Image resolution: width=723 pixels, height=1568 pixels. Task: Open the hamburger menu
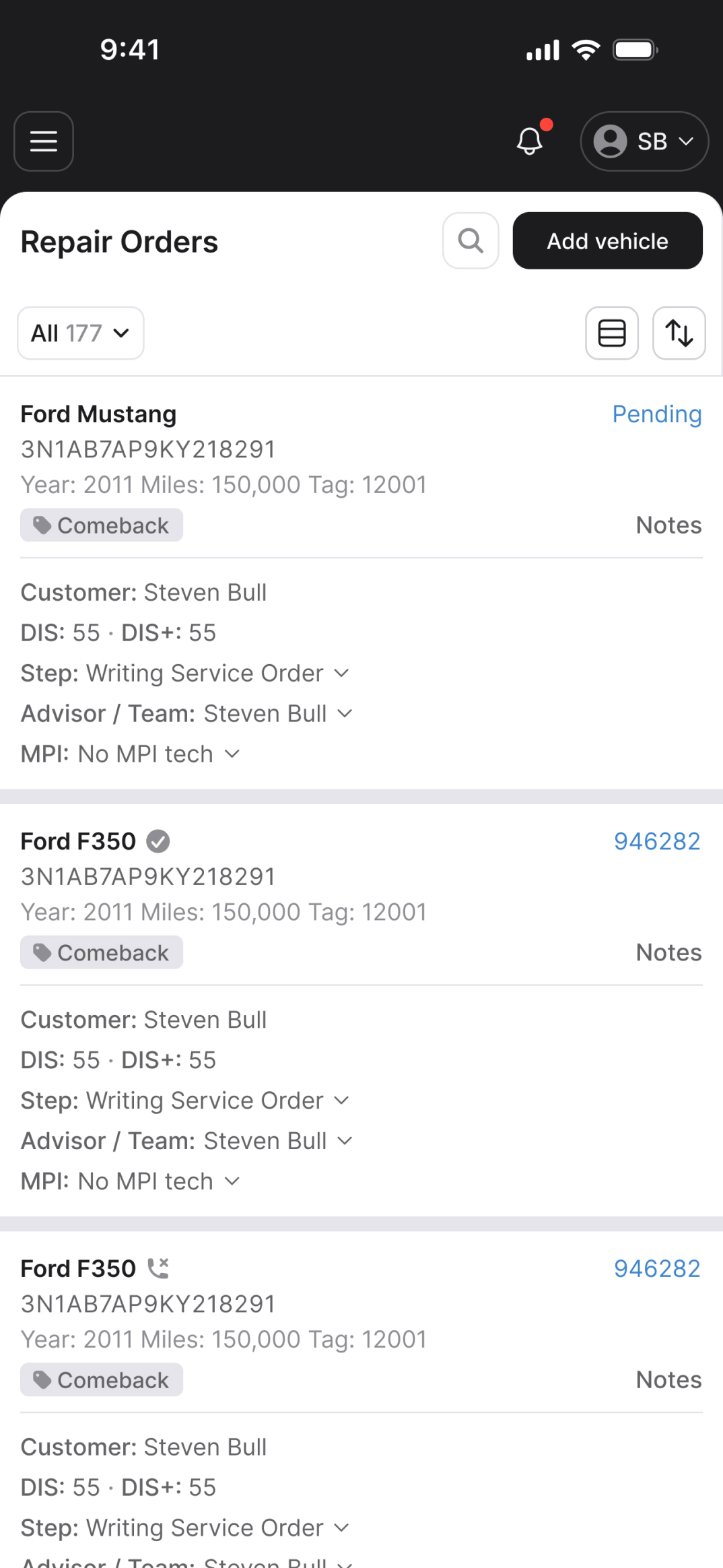44,141
